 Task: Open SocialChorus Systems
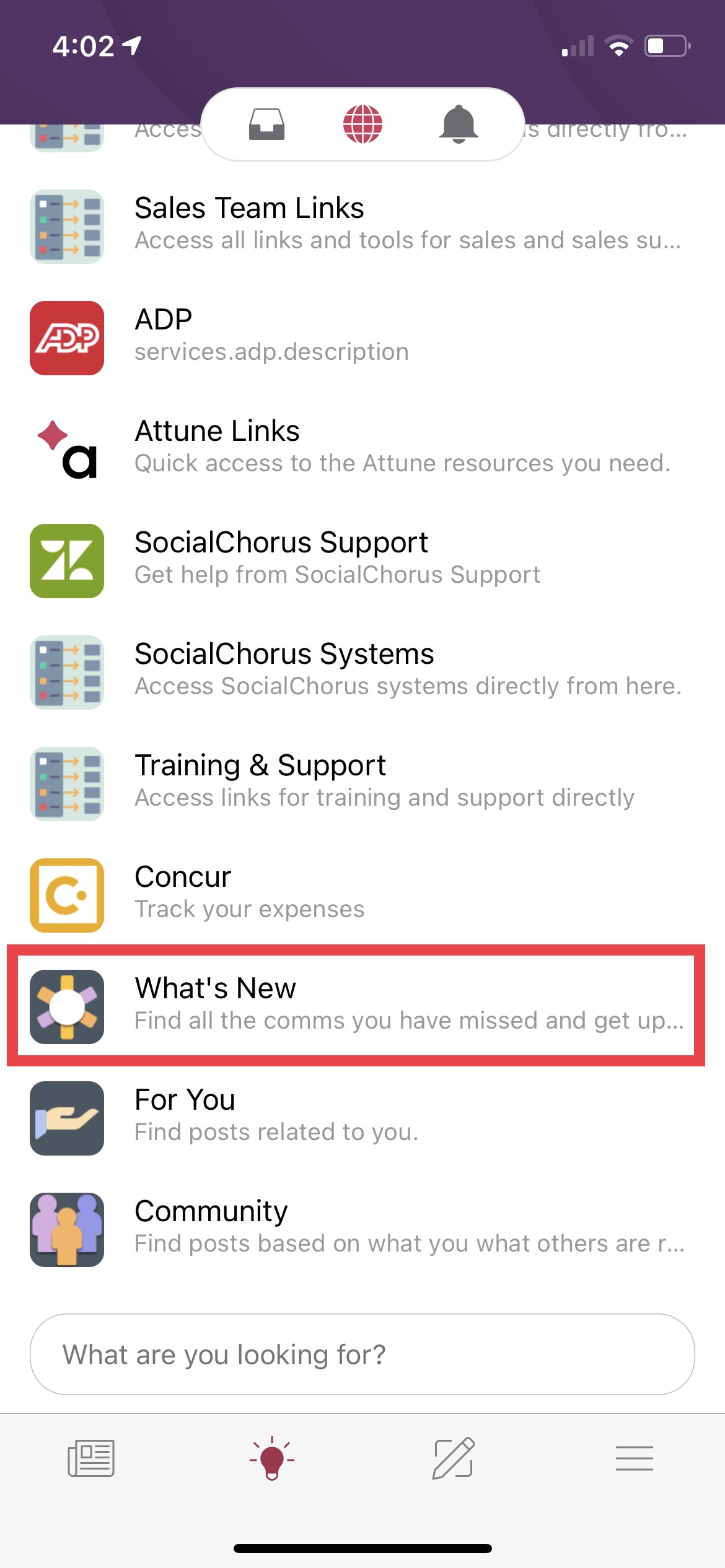coord(362,672)
